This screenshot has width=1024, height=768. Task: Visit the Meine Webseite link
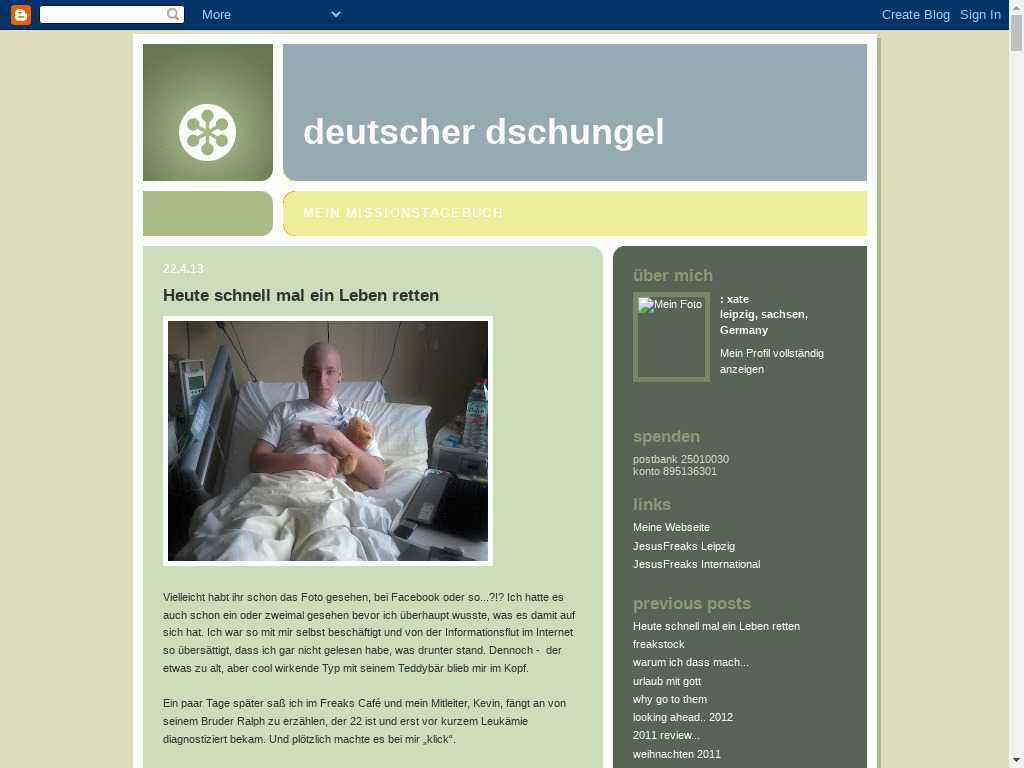(x=671, y=527)
